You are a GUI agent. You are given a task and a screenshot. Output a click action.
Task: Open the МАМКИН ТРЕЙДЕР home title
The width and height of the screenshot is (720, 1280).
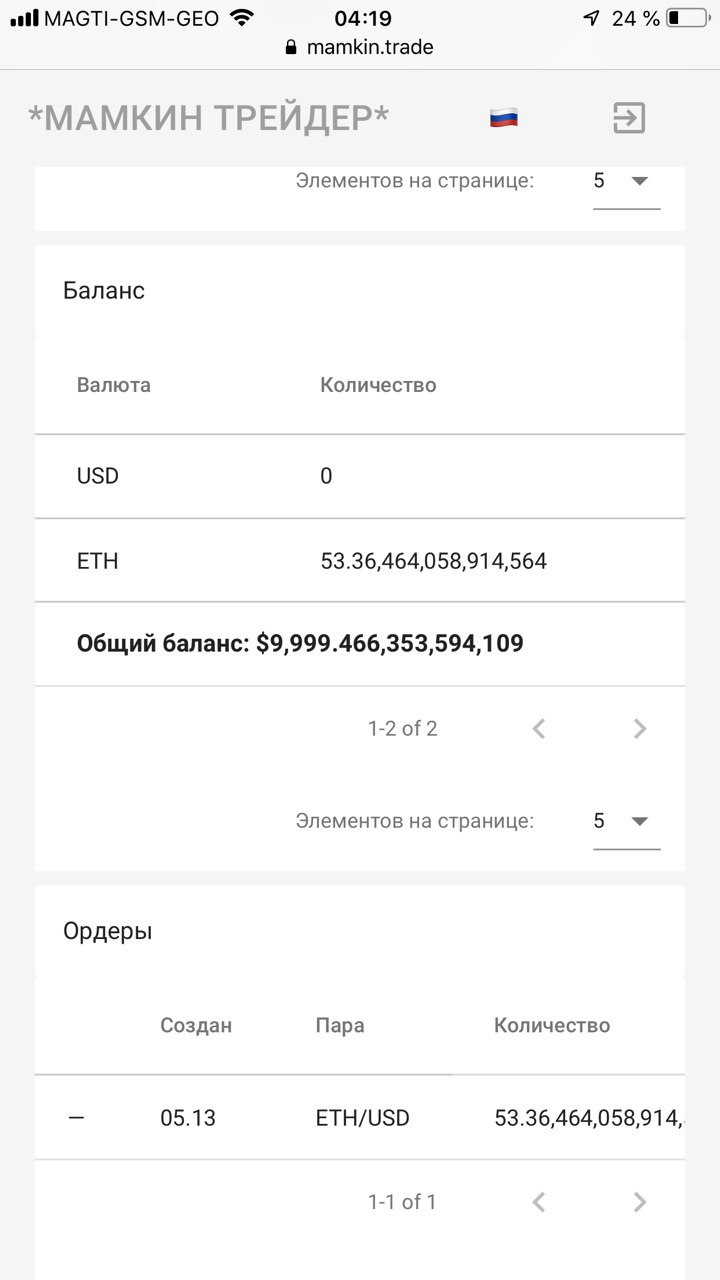point(208,118)
